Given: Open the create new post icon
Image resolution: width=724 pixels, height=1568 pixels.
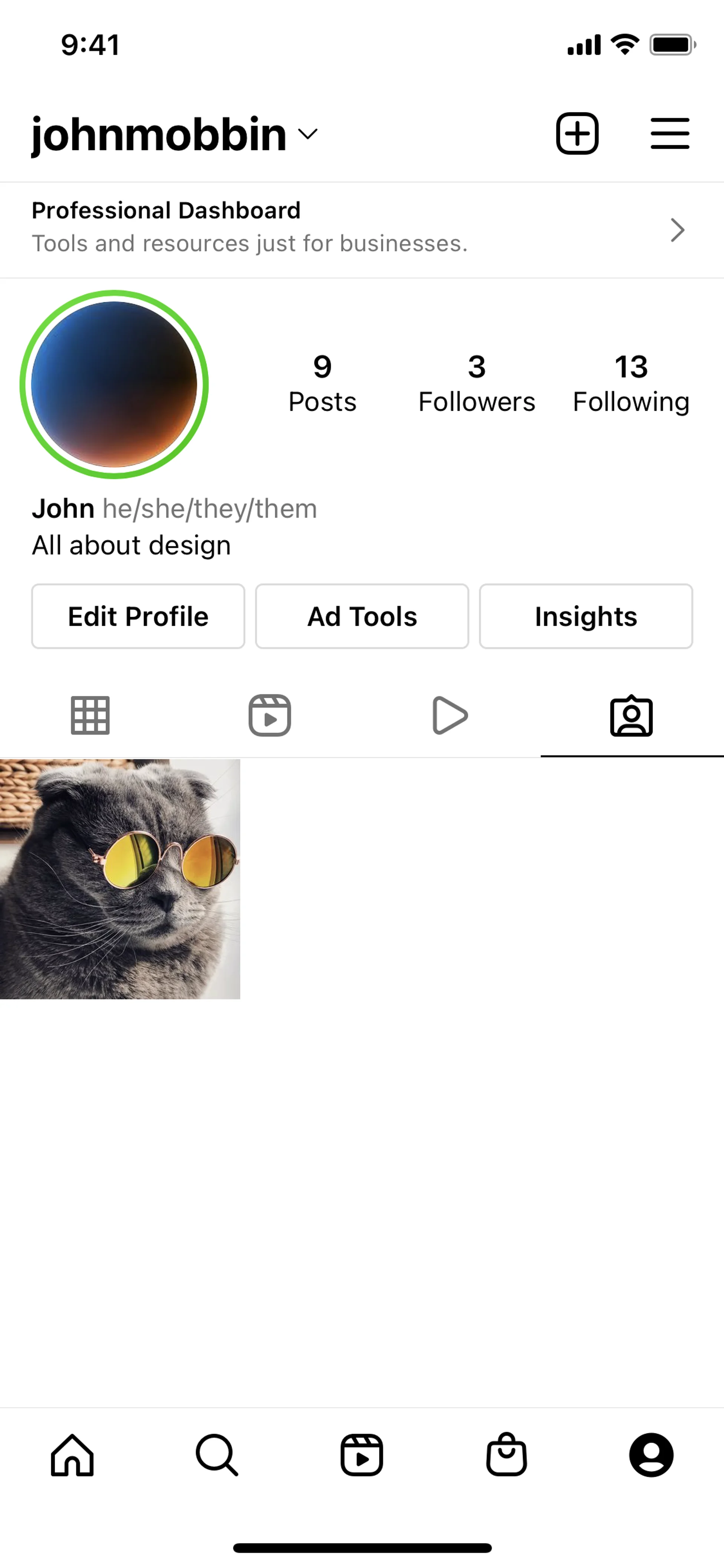Looking at the screenshot, I should pyautogui.click(x=577, y=133).
